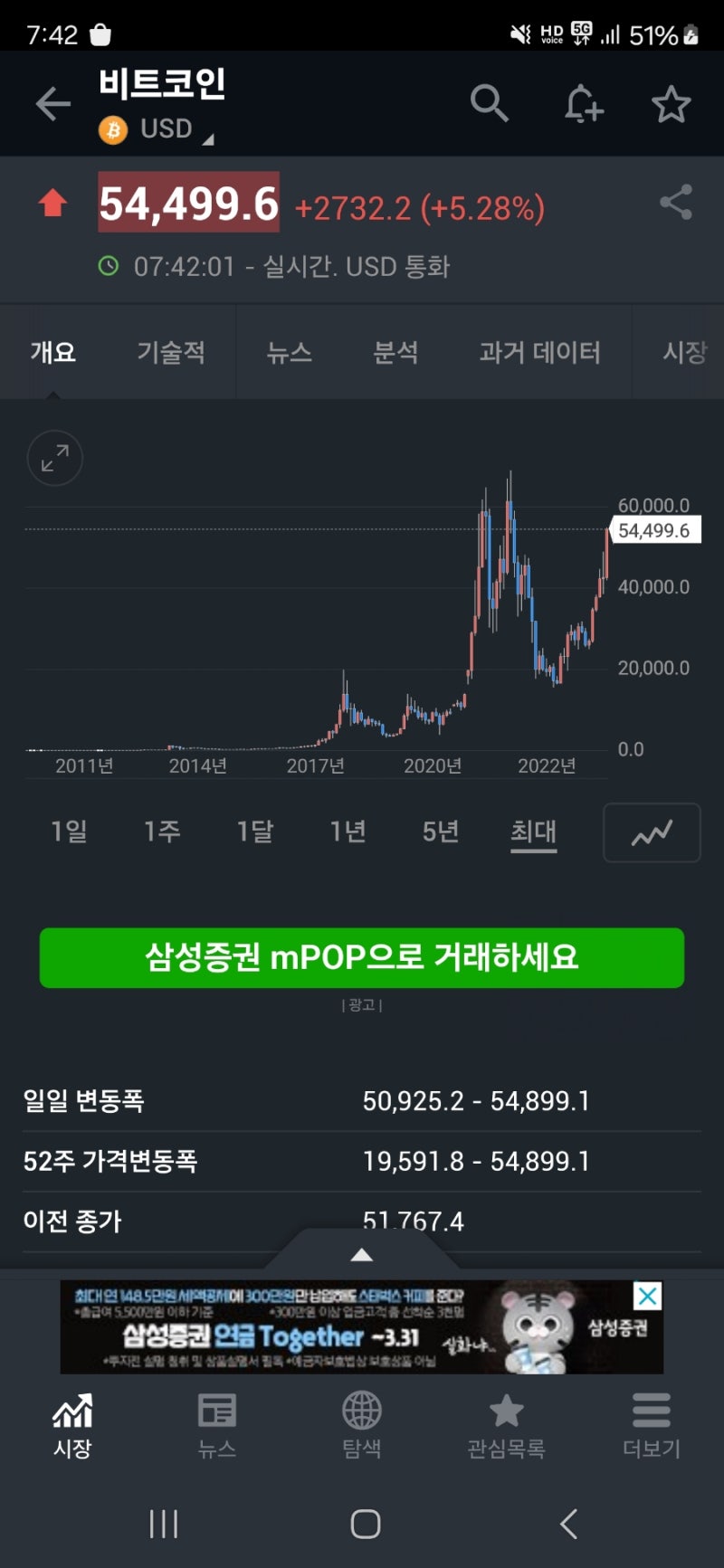
Task: Tap the 삼성증권 mPOP 거래 button
Action: pos(361,957)
